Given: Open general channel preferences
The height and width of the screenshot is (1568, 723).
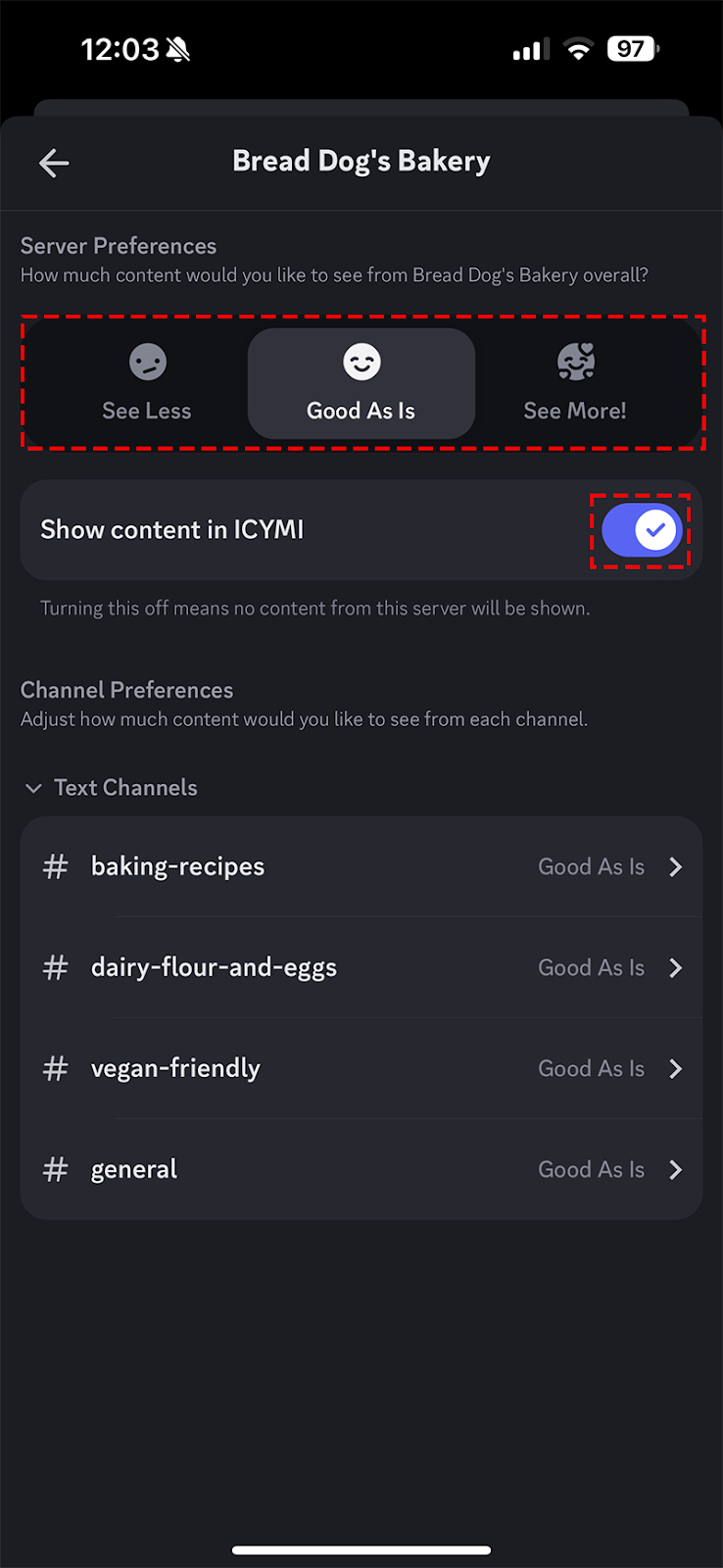Looking at the screenshot, I should tap(361, 1169).
